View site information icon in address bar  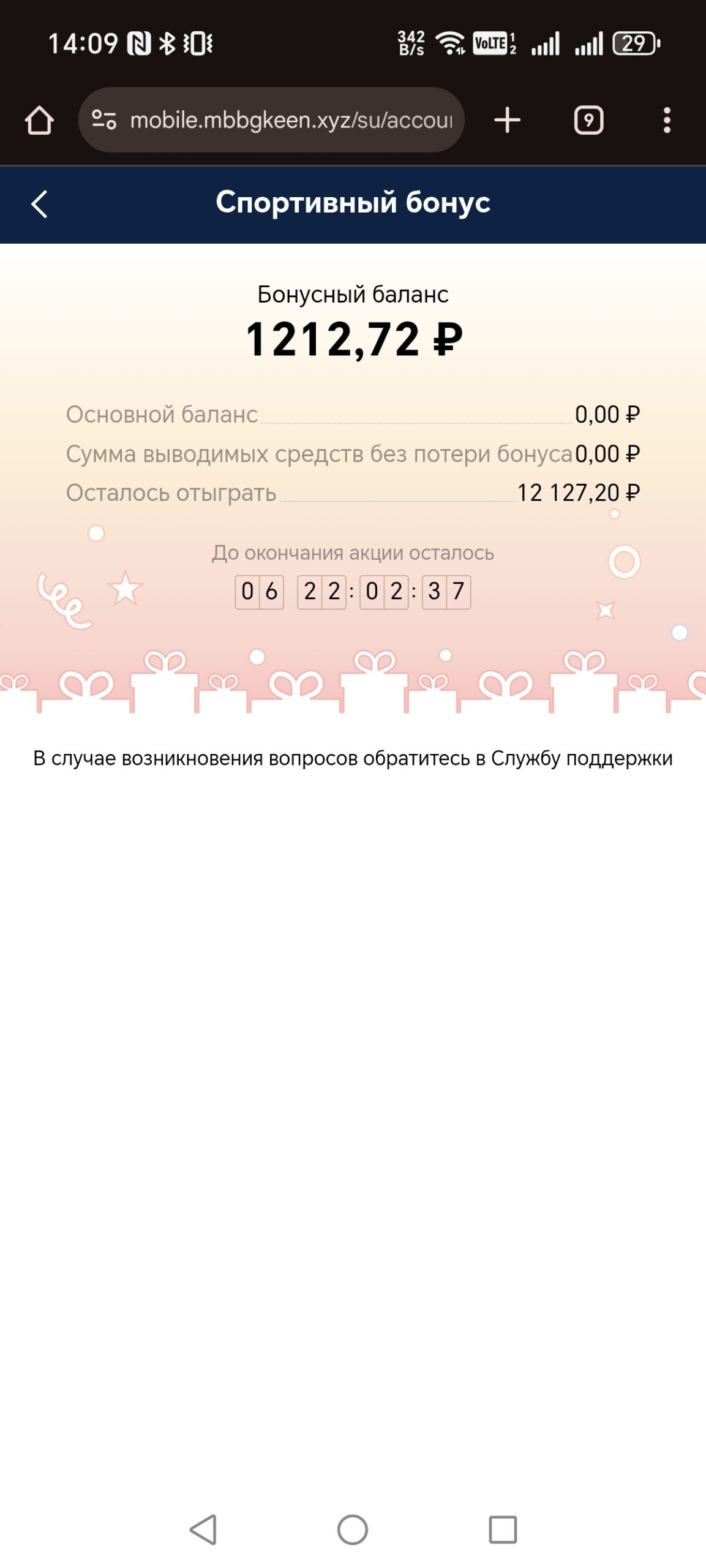(x=104, y=119)
